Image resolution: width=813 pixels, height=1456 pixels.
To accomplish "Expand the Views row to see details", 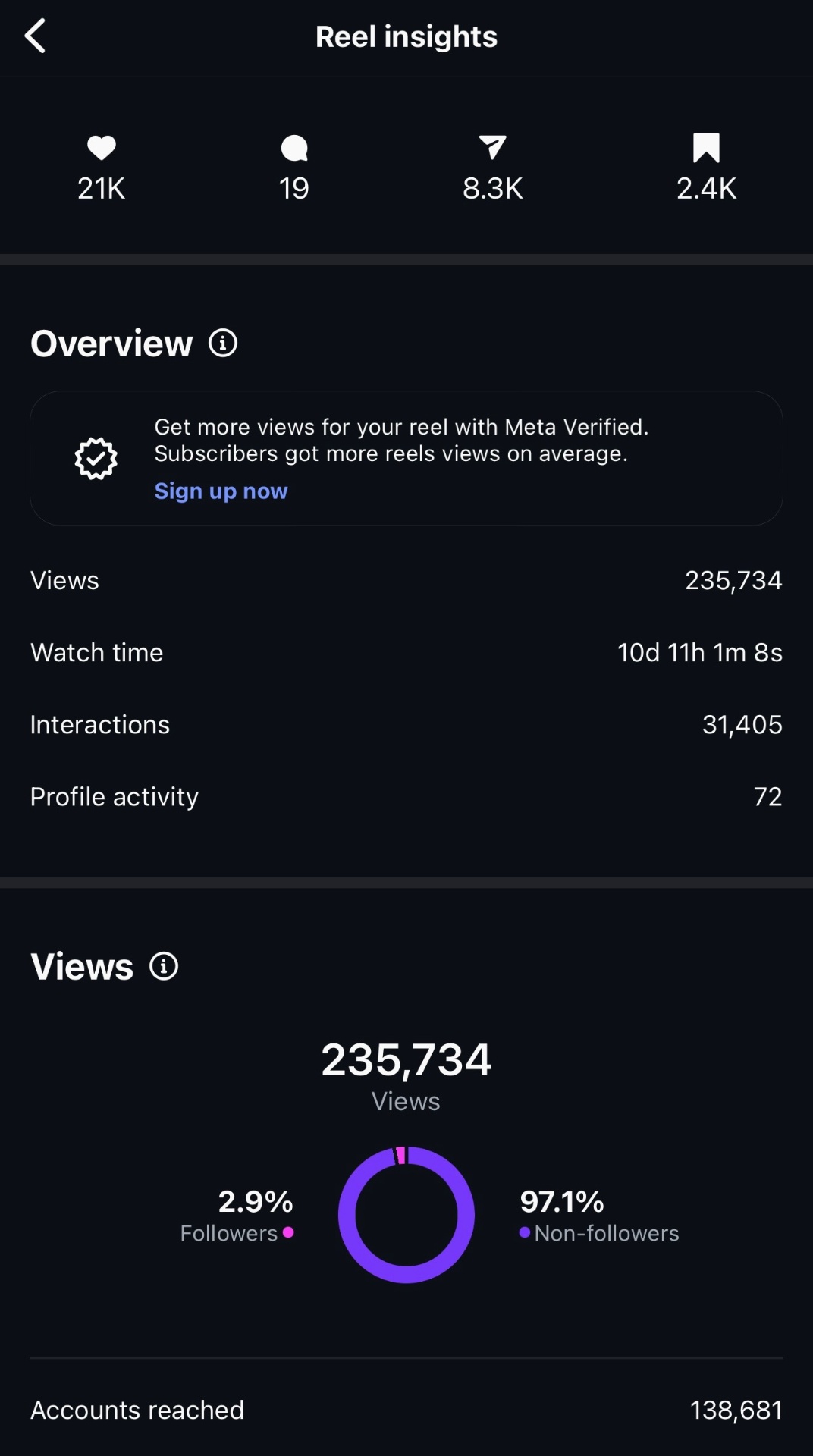I will pyautogui.click(x=406, y=580).
